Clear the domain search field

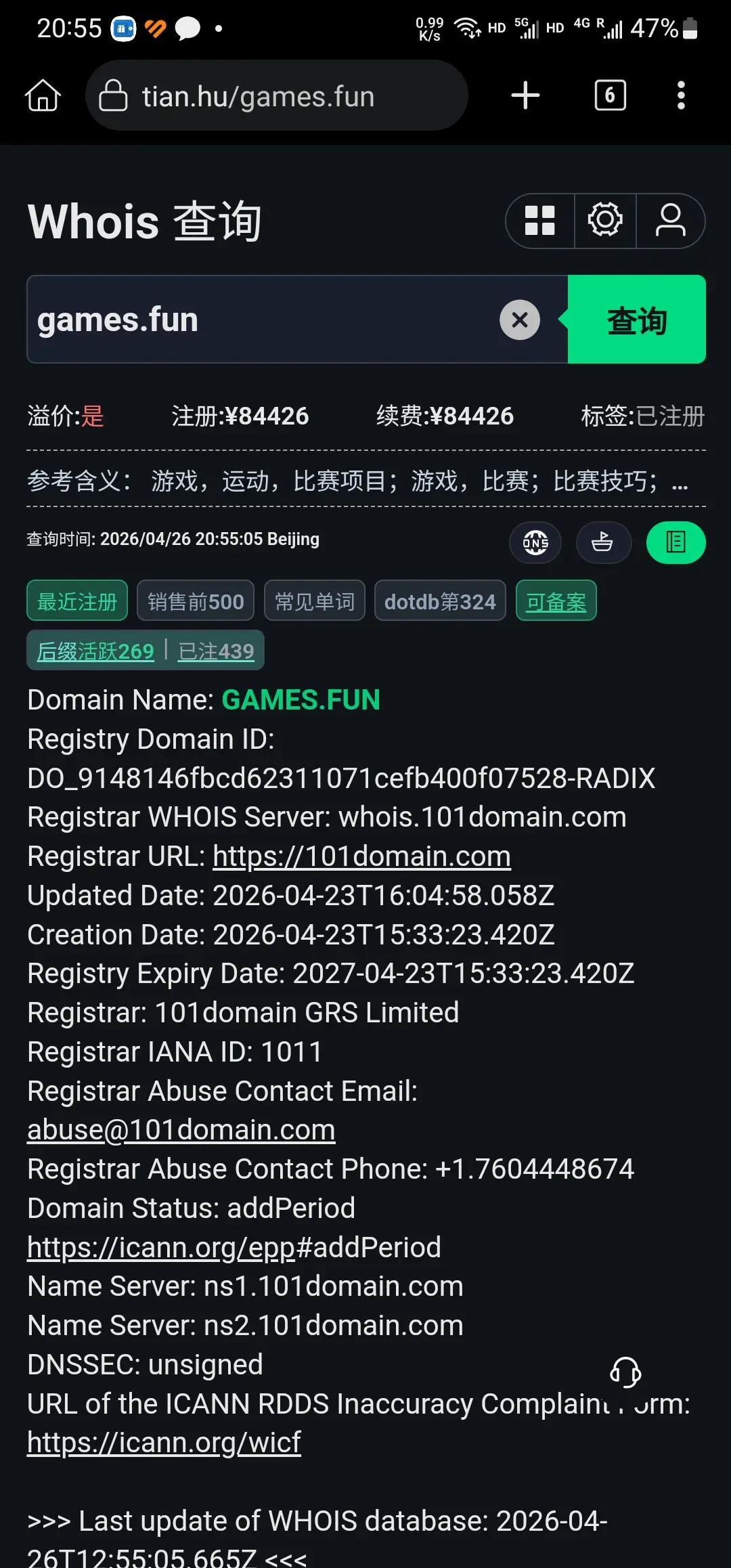tap(520, 320)
